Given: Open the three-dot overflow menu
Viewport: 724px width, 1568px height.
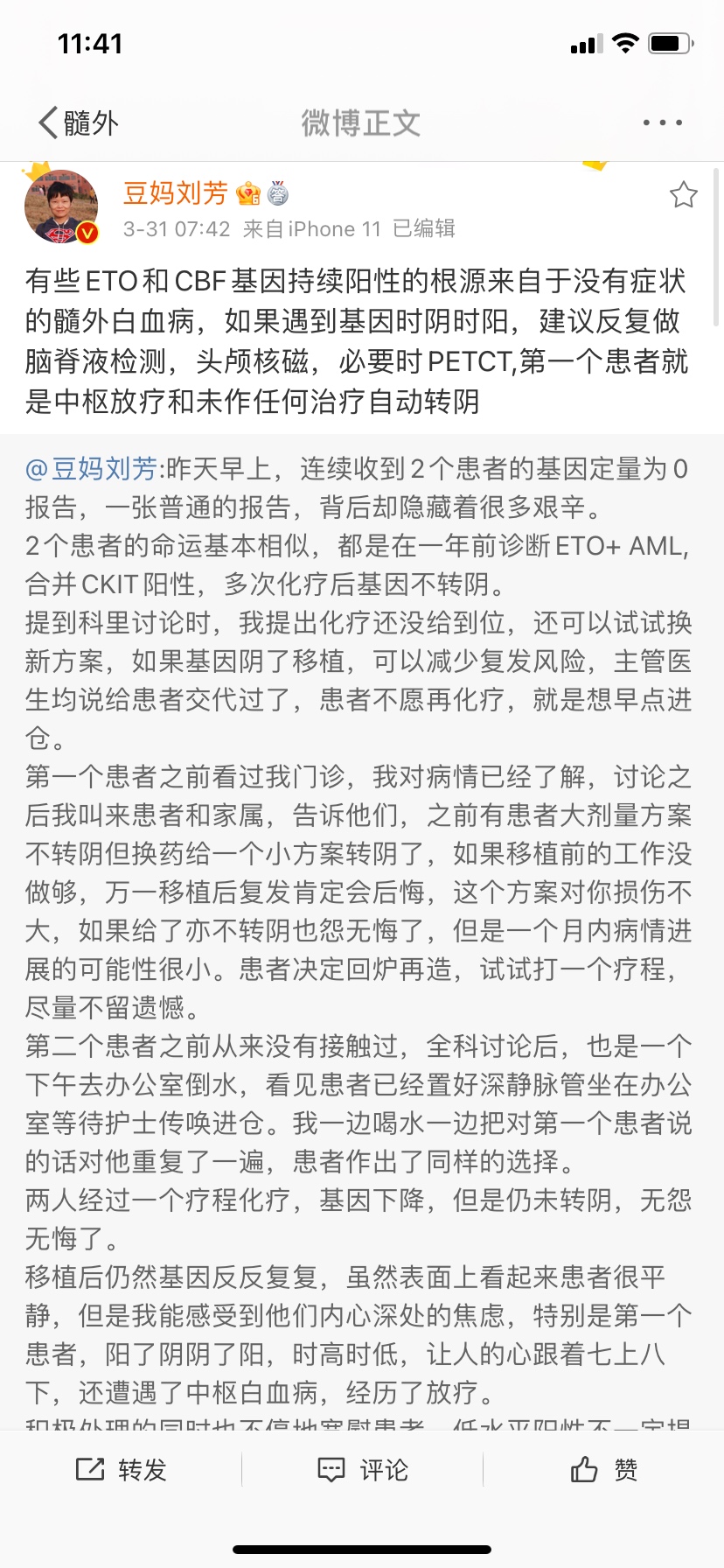Looking at the screenshot, I should [x=662, y=122].
